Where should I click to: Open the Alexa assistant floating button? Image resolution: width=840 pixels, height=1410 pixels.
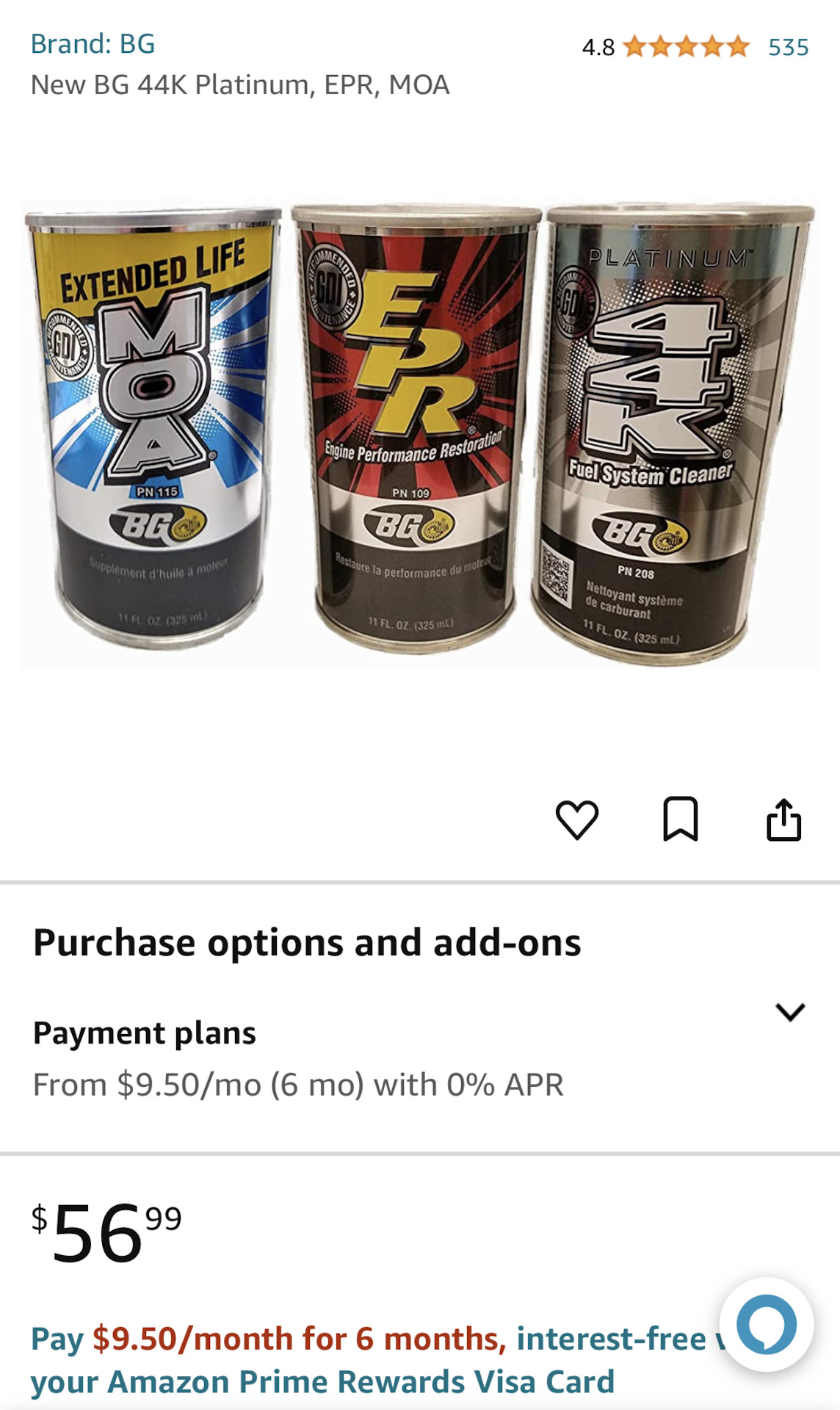point(766,1325)
